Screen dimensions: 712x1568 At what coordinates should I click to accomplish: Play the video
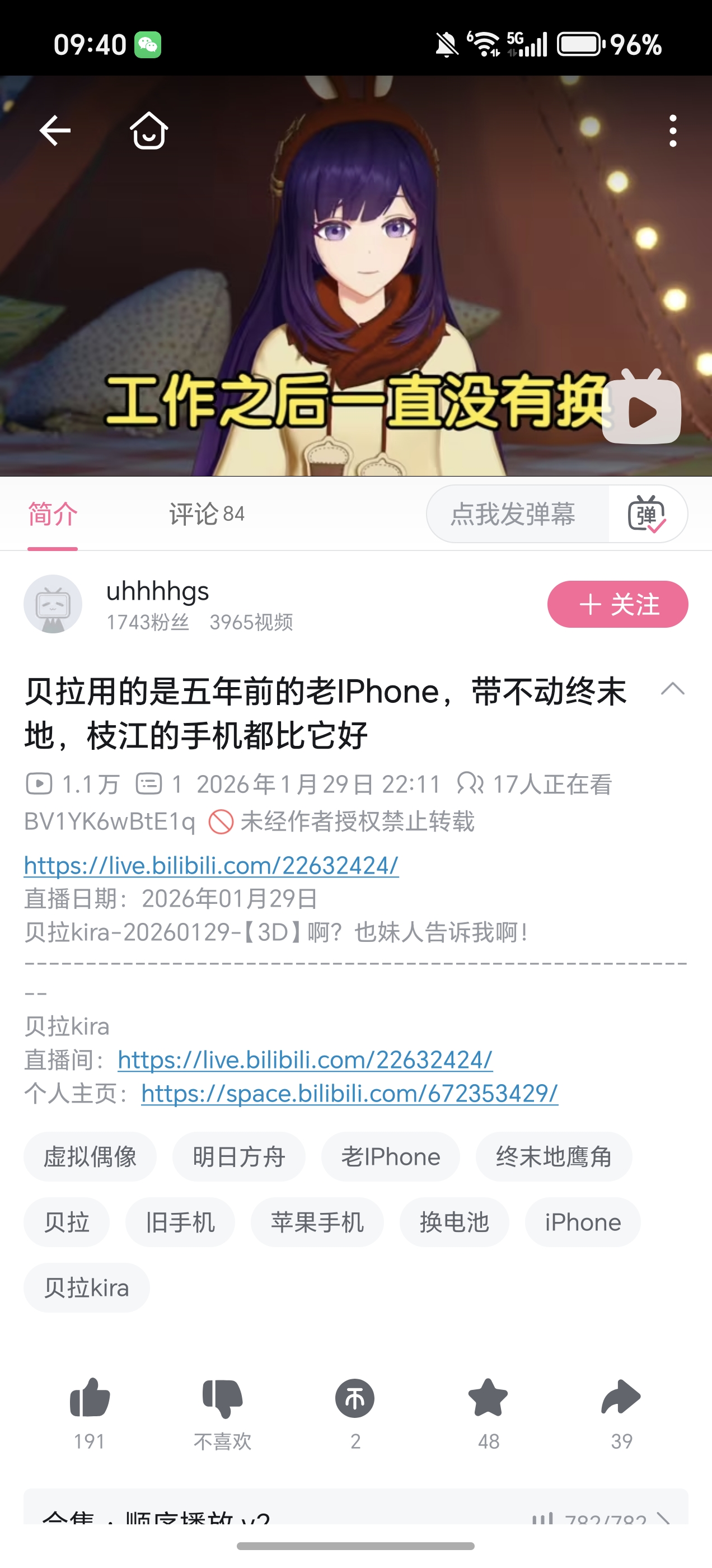click(x=641, y=407)
